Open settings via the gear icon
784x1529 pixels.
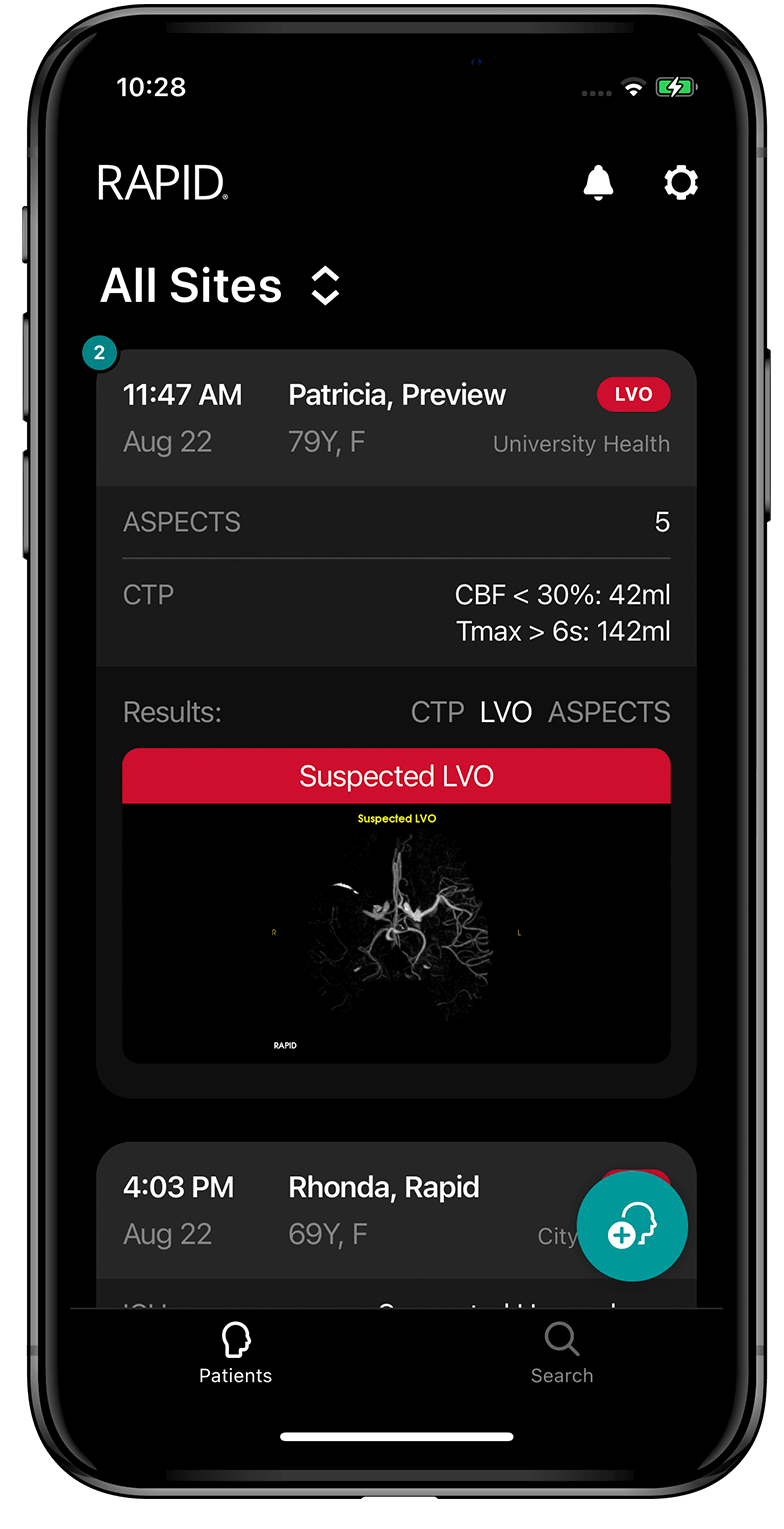pos(681,183)
